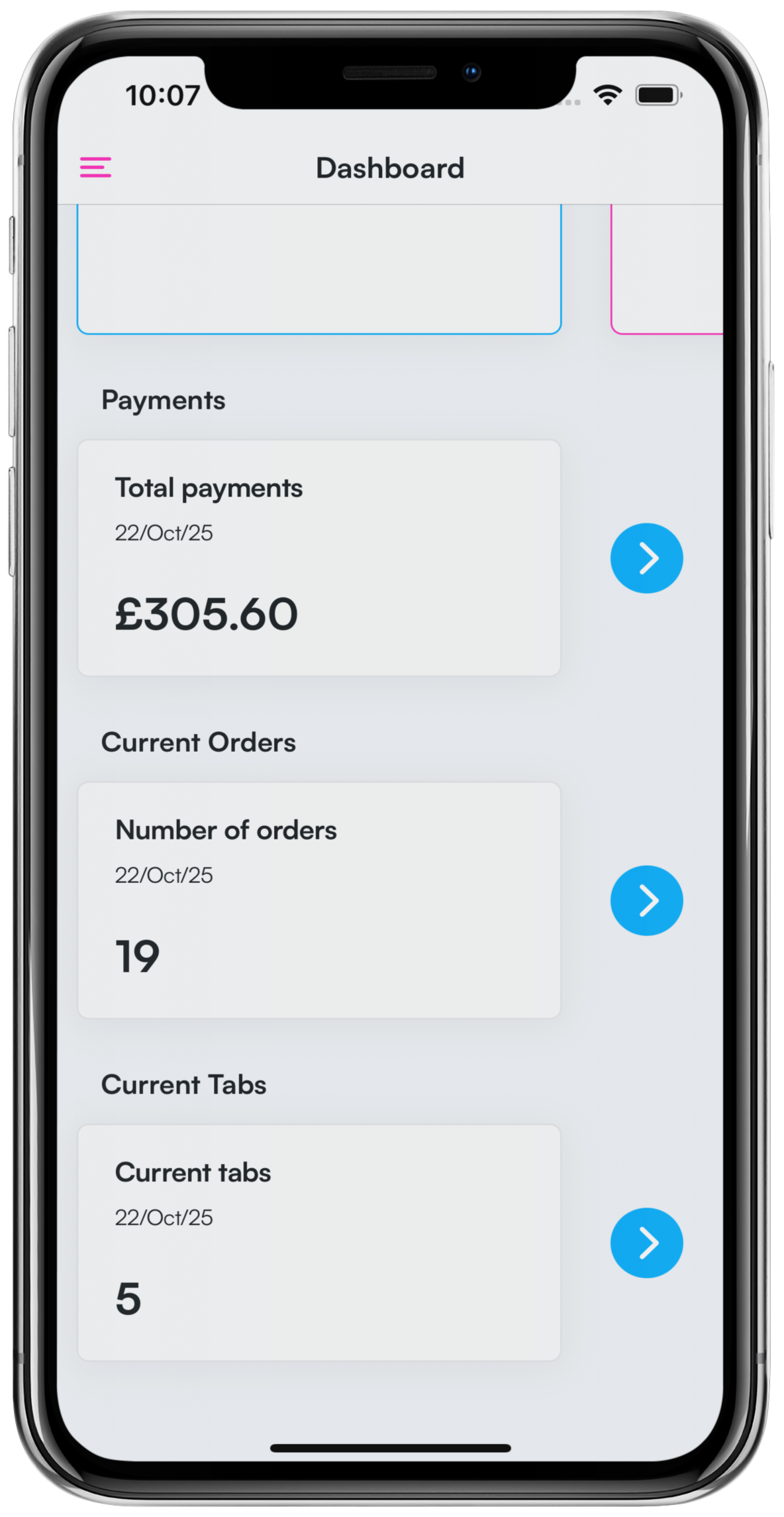Open the hamburger drawer menu
Viewport: 784px width, 1517px height.
click(x=95, y=168)
